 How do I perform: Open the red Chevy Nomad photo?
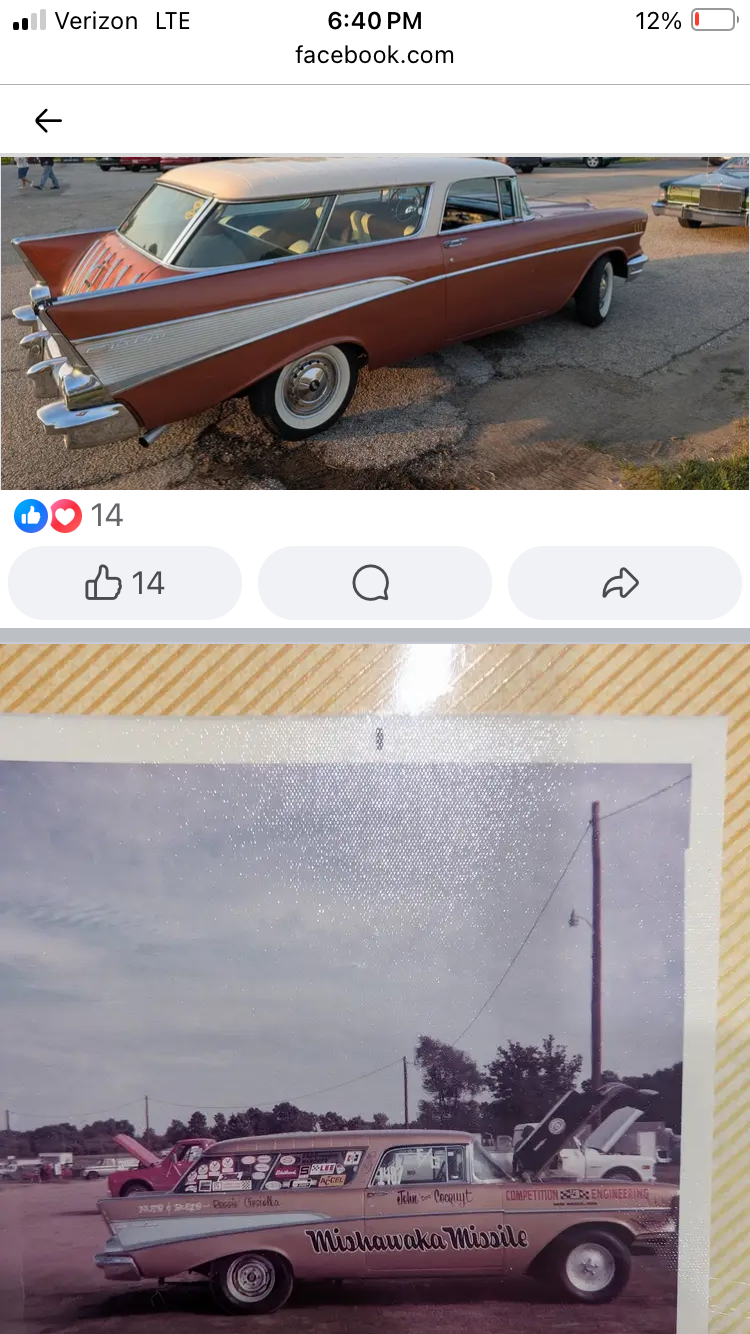pos(374,322)
